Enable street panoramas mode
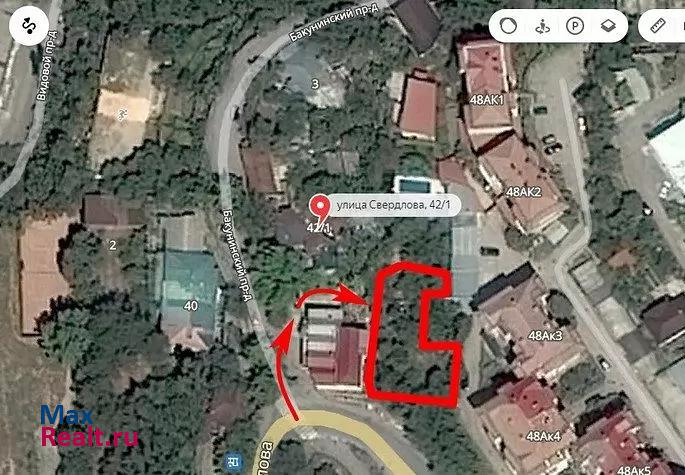Viewport: 685px width, 475px height. coord(542,25)
